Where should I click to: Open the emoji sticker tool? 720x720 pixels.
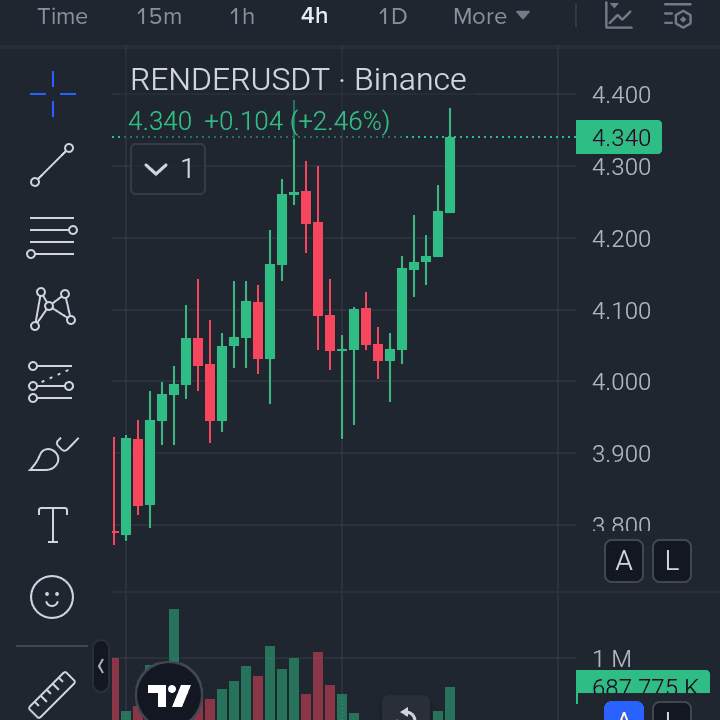coord(52,597)
